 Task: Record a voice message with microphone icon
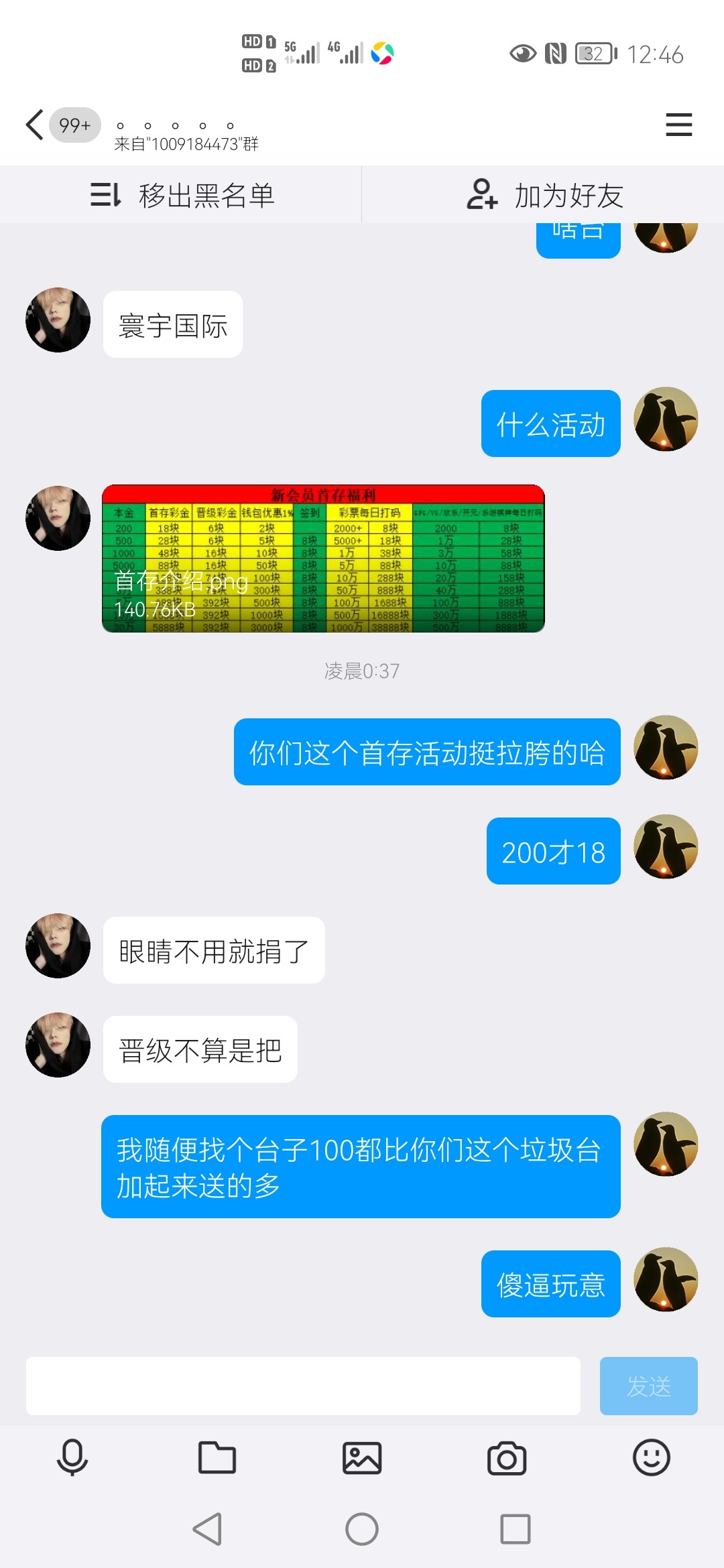tap(72, 1457)
